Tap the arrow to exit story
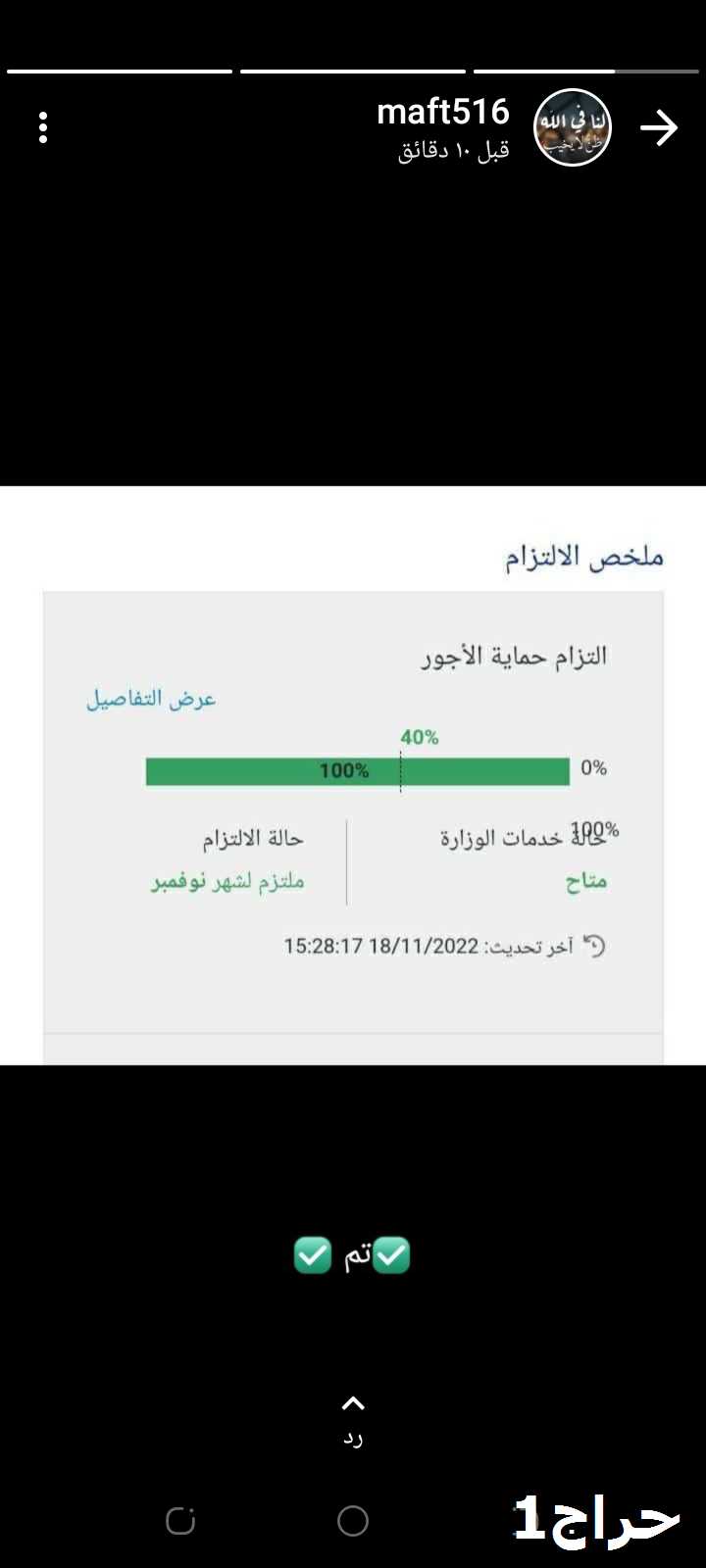 tap(659, 127)
